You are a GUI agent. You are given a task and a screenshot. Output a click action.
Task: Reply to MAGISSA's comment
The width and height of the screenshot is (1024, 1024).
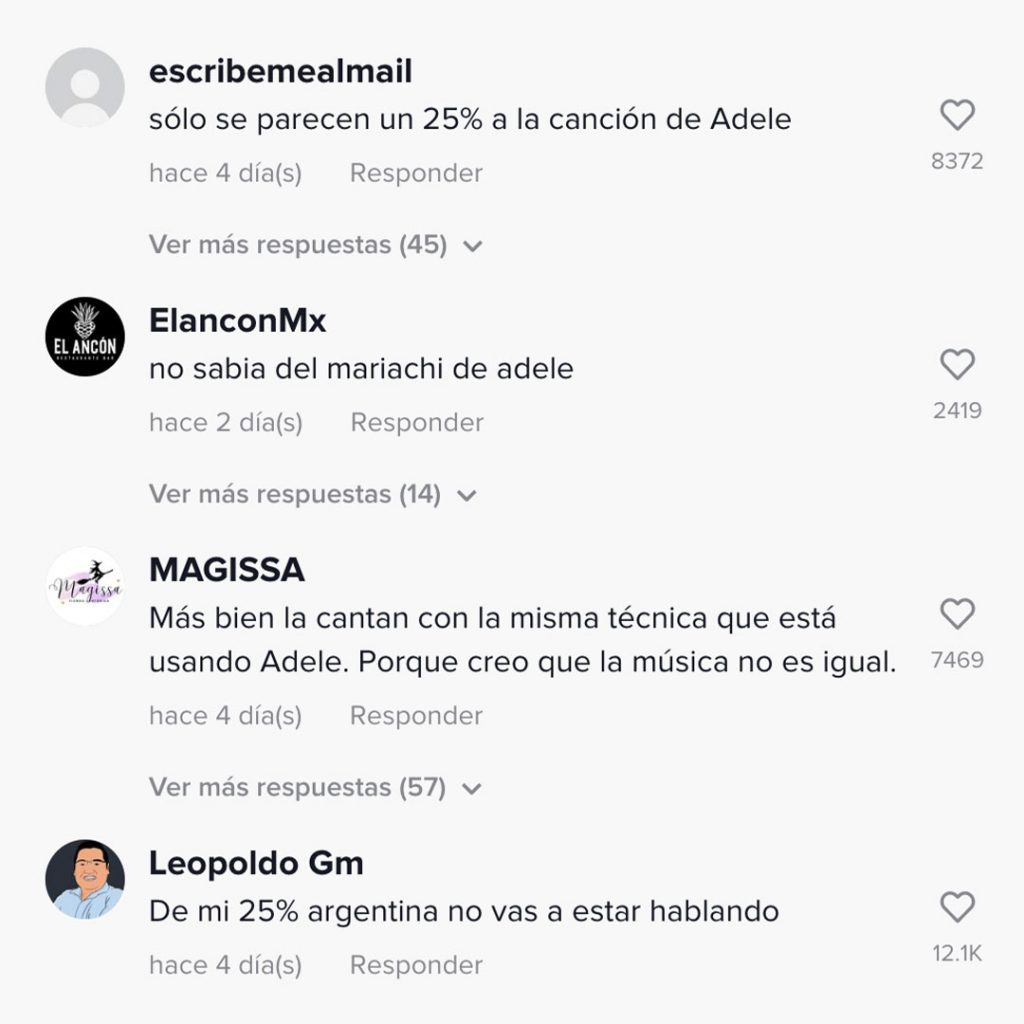(x=416, y=716)
